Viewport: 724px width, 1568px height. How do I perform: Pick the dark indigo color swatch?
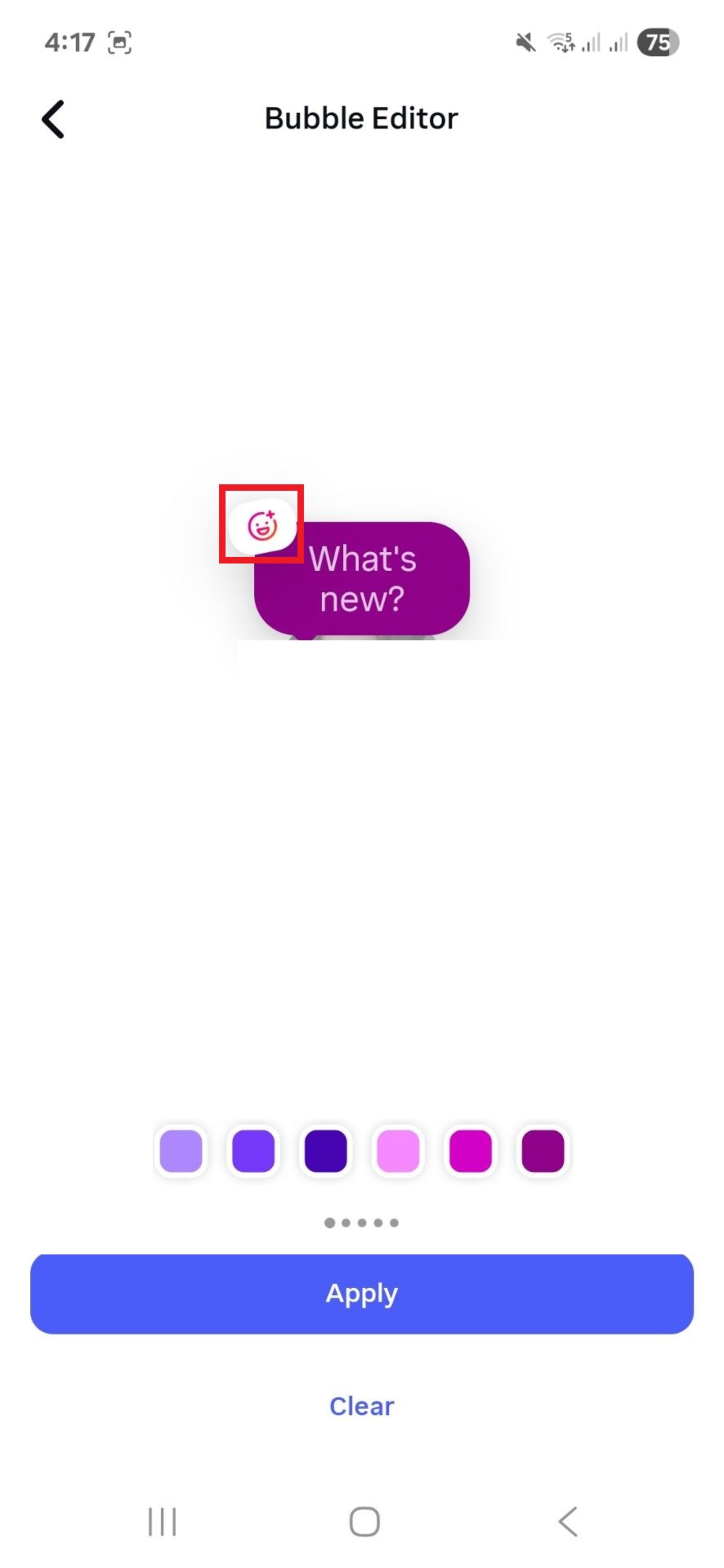click(x=326, y=1150)
